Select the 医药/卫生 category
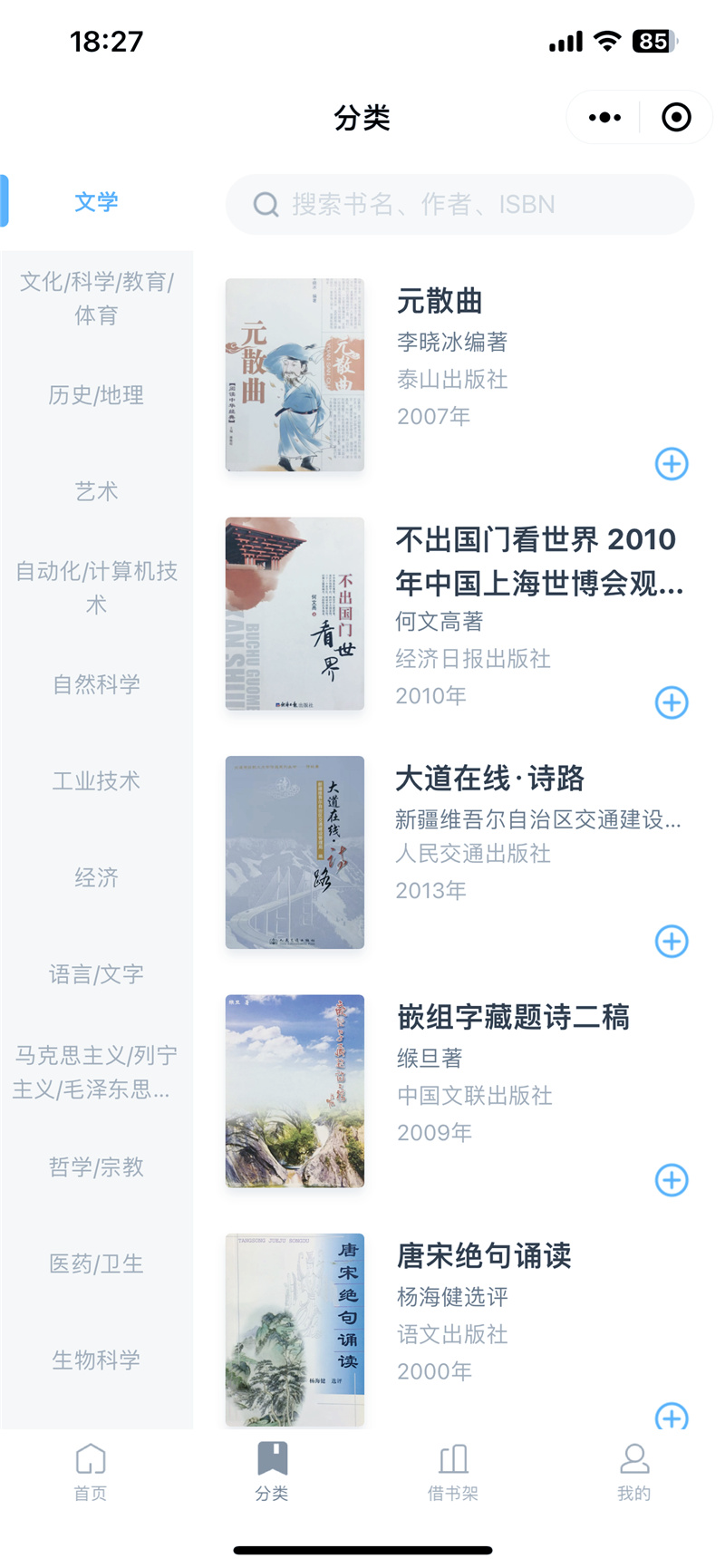Viewport: 725px width, 1568px height. [96, 1263]
